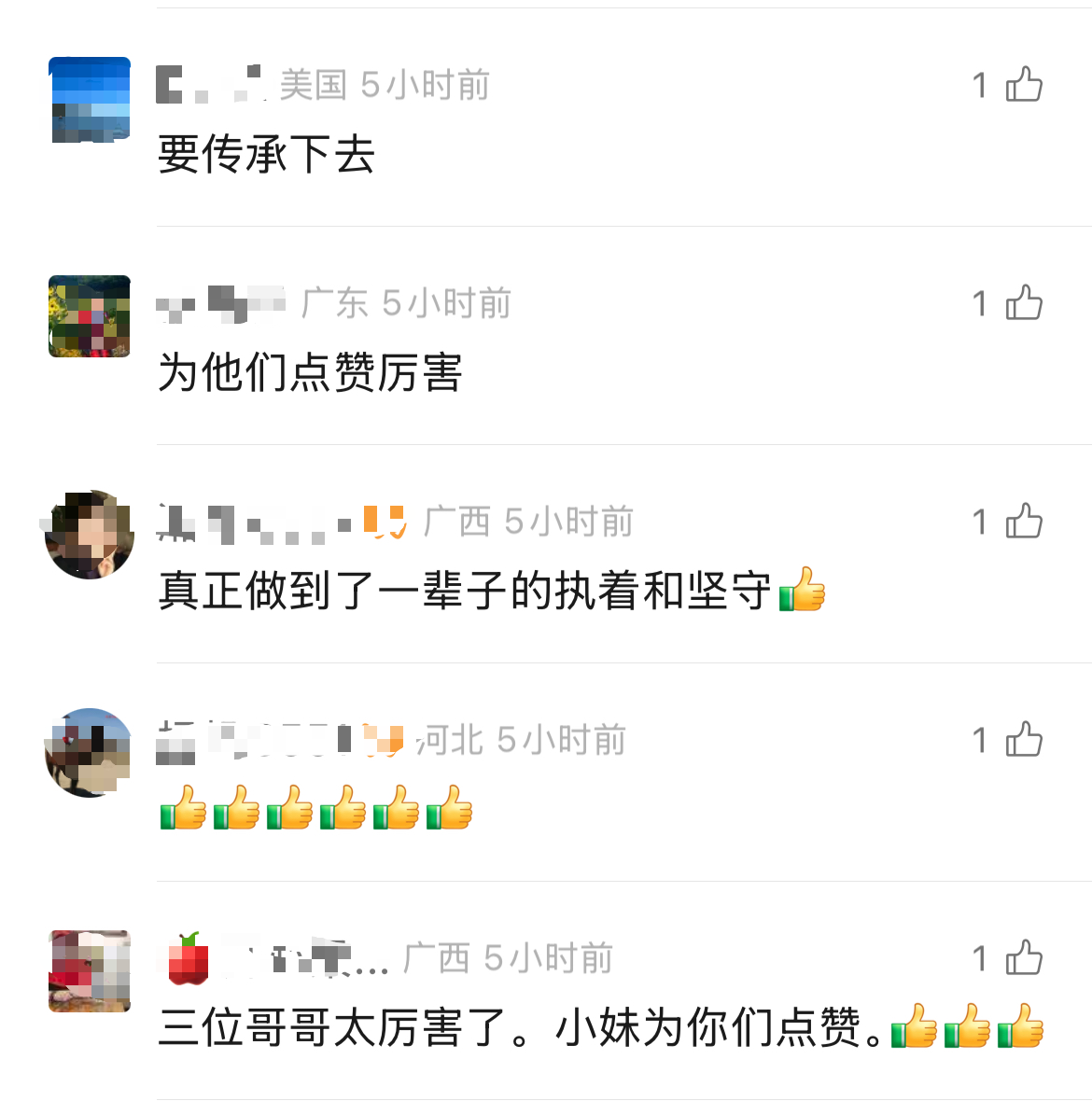Like the thumbs-up emoji comment from 河北

pyautogui.click(x=1024, y=740)
